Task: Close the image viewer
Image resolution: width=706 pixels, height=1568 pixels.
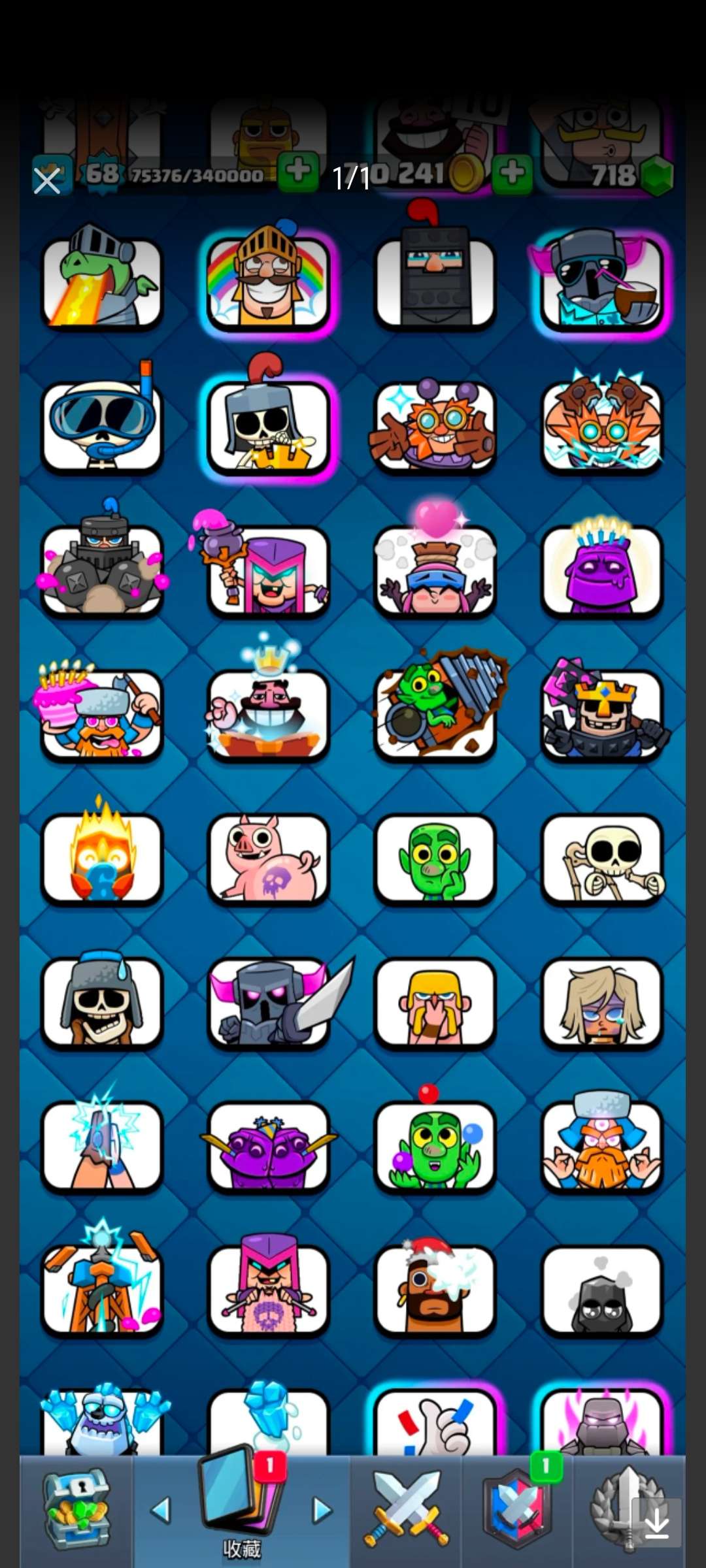Action: [46, 180]
